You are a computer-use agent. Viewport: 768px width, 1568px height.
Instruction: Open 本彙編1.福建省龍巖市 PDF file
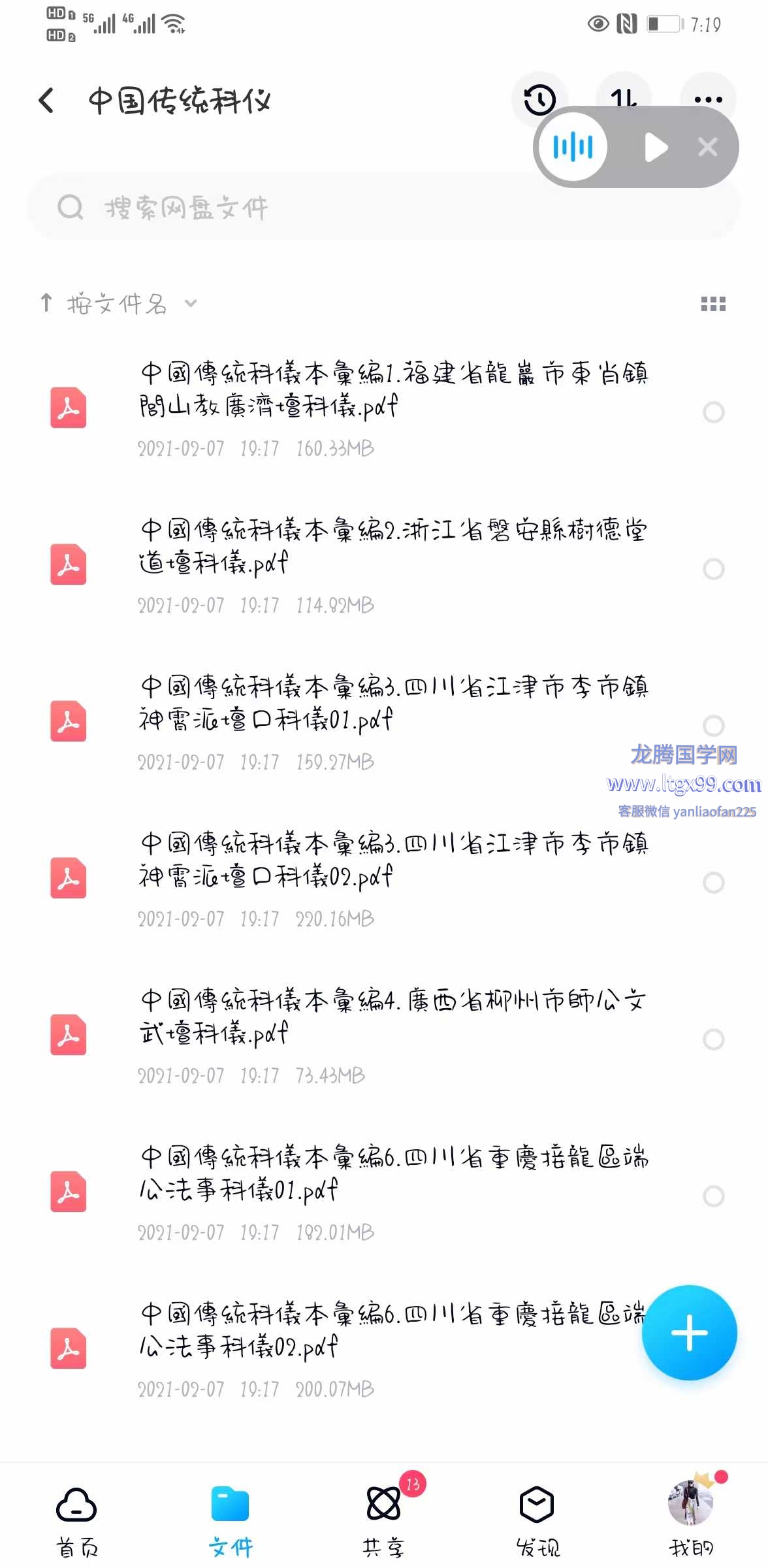392,390
